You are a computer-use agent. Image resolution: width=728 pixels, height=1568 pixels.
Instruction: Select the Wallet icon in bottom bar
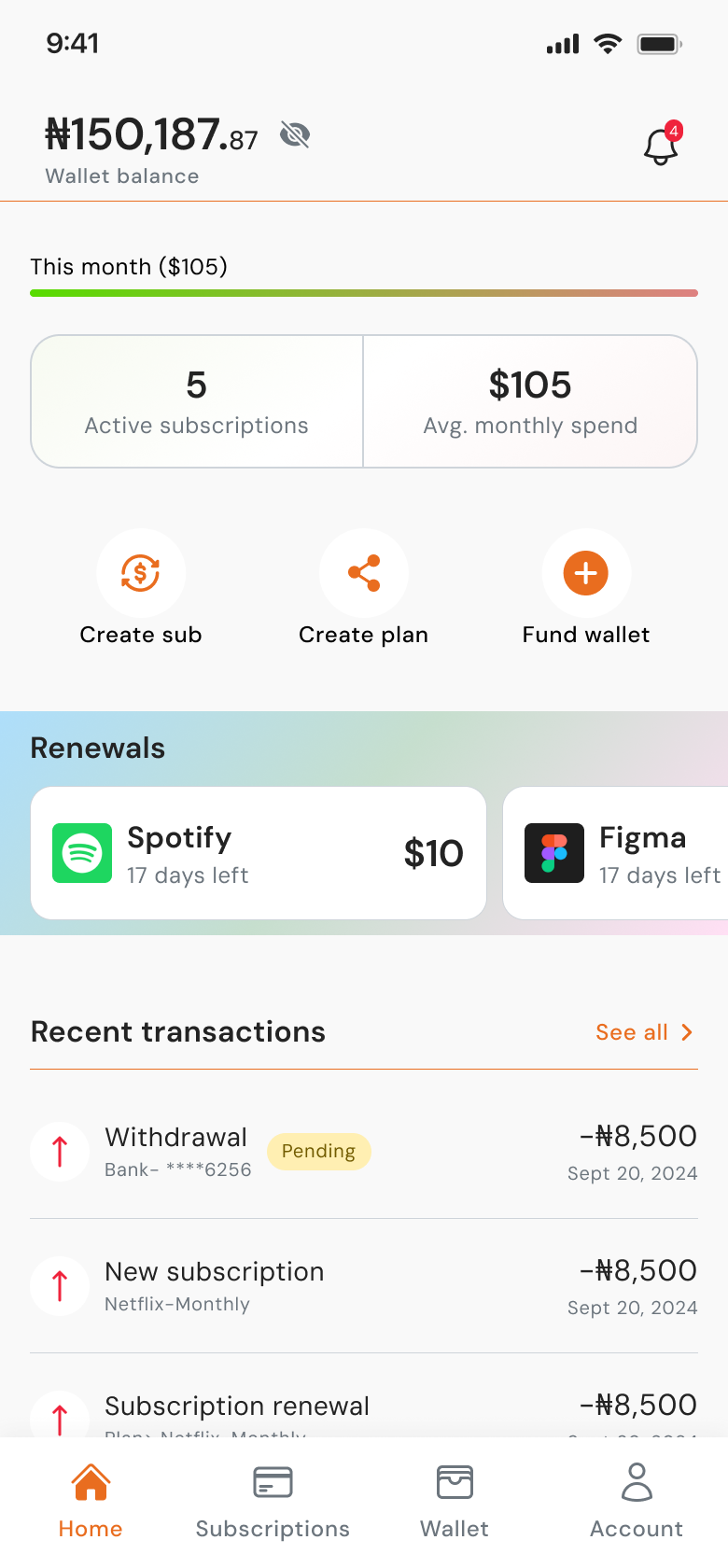454,1482
